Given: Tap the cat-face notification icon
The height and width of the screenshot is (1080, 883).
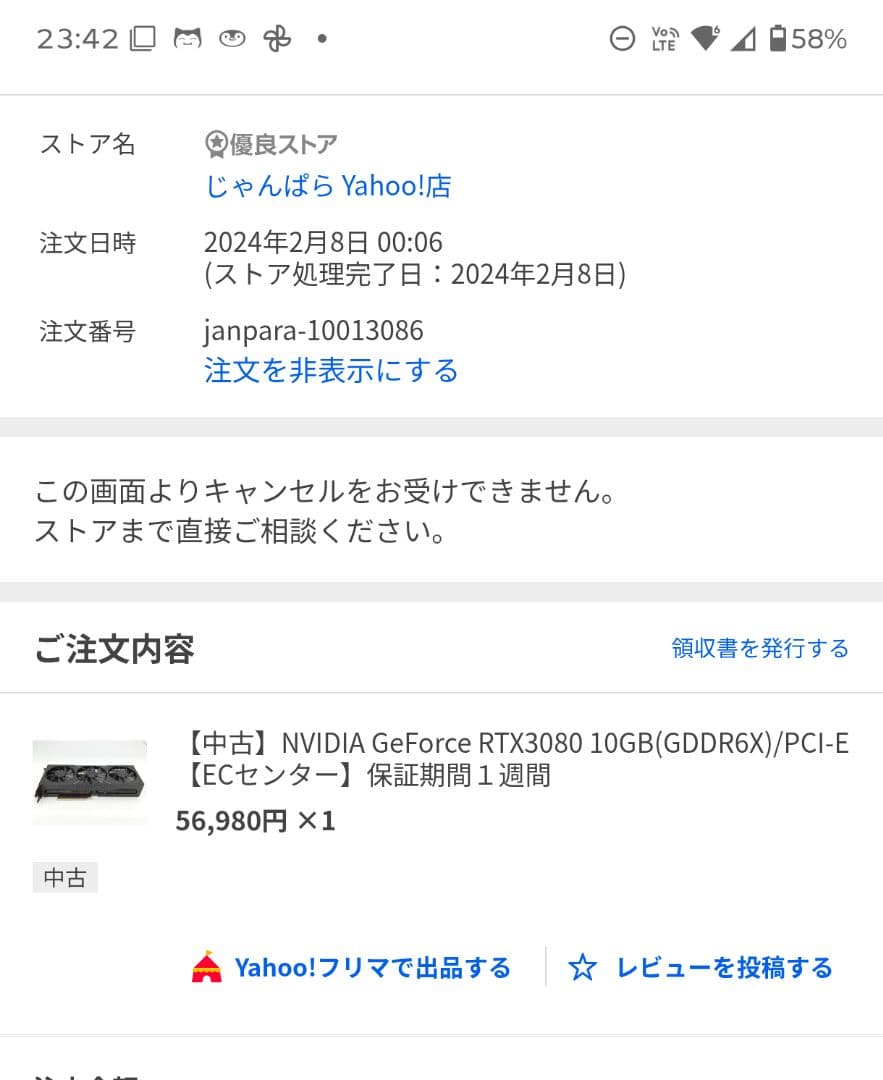Looking at the screenshot, I should 187,38.
